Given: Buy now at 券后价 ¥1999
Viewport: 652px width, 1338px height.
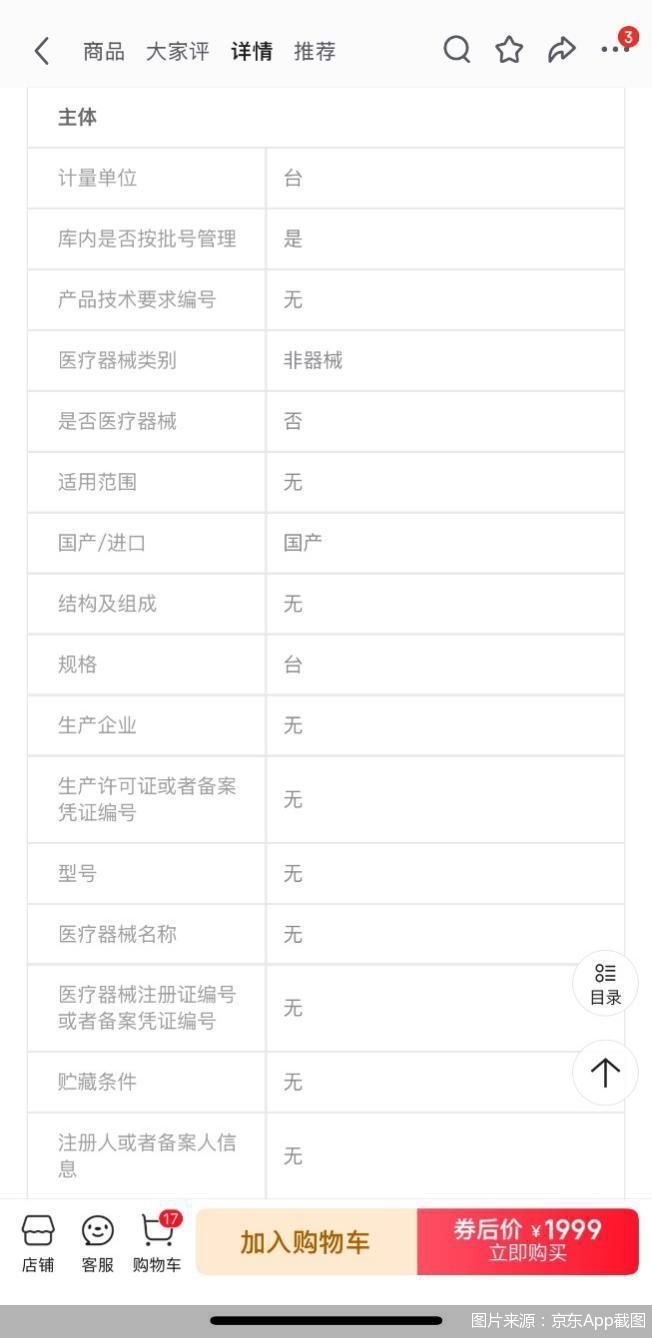Looking at the screenshot, I should pos(528,1242).
